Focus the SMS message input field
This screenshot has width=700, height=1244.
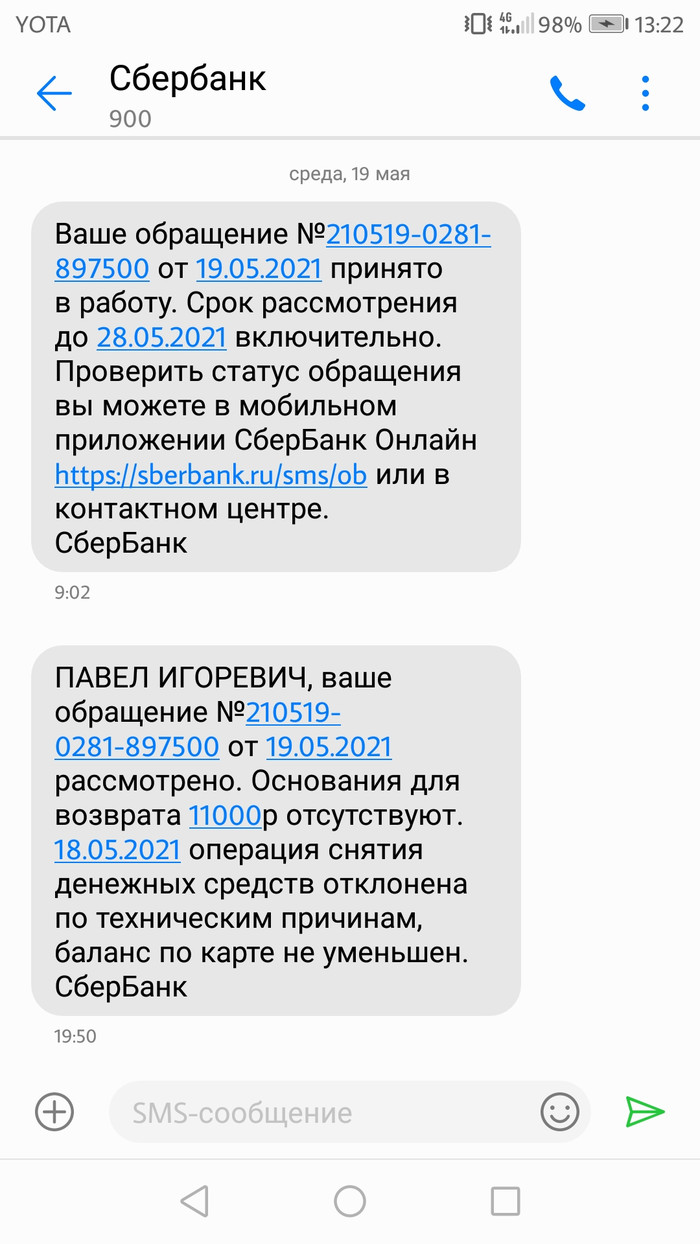(x=320, y=1112)
